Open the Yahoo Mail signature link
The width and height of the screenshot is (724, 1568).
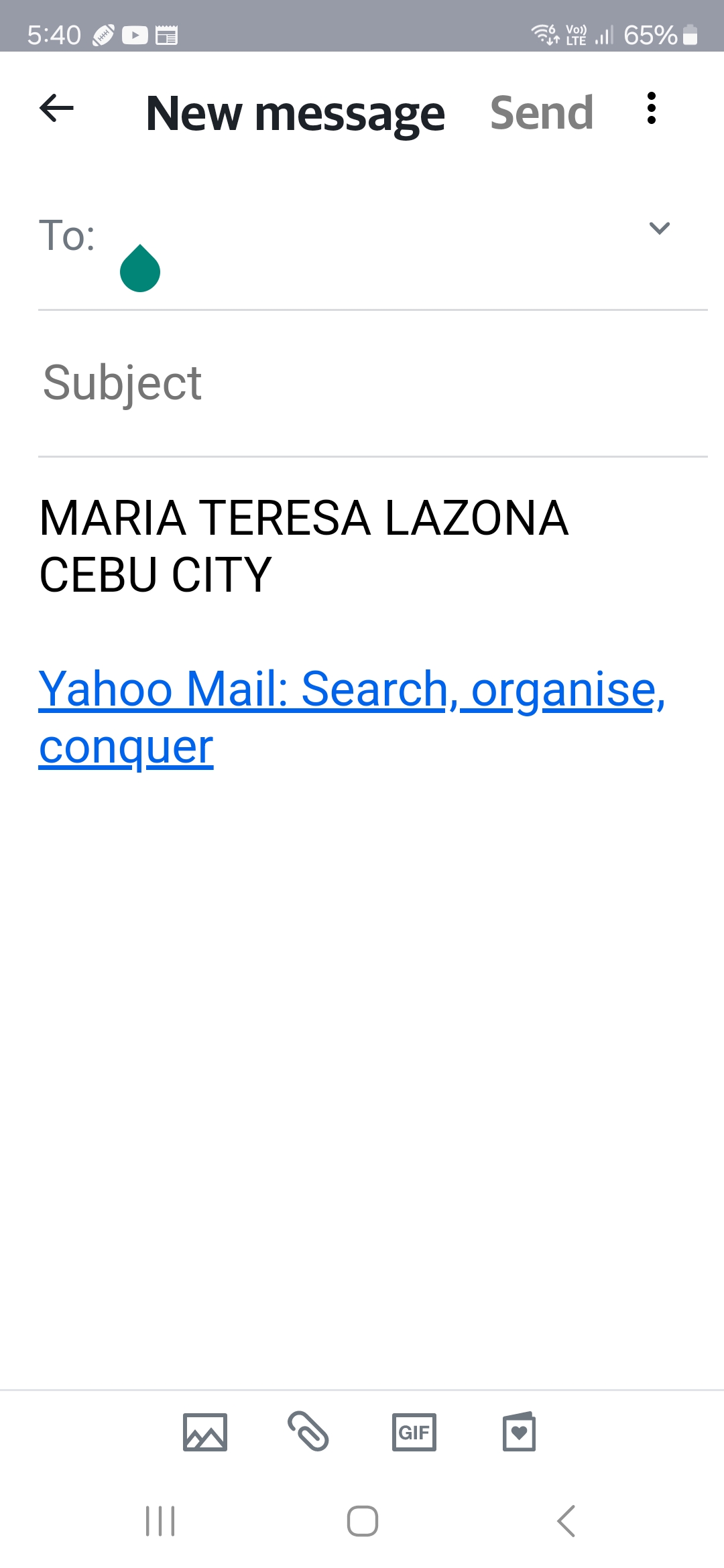352,717
